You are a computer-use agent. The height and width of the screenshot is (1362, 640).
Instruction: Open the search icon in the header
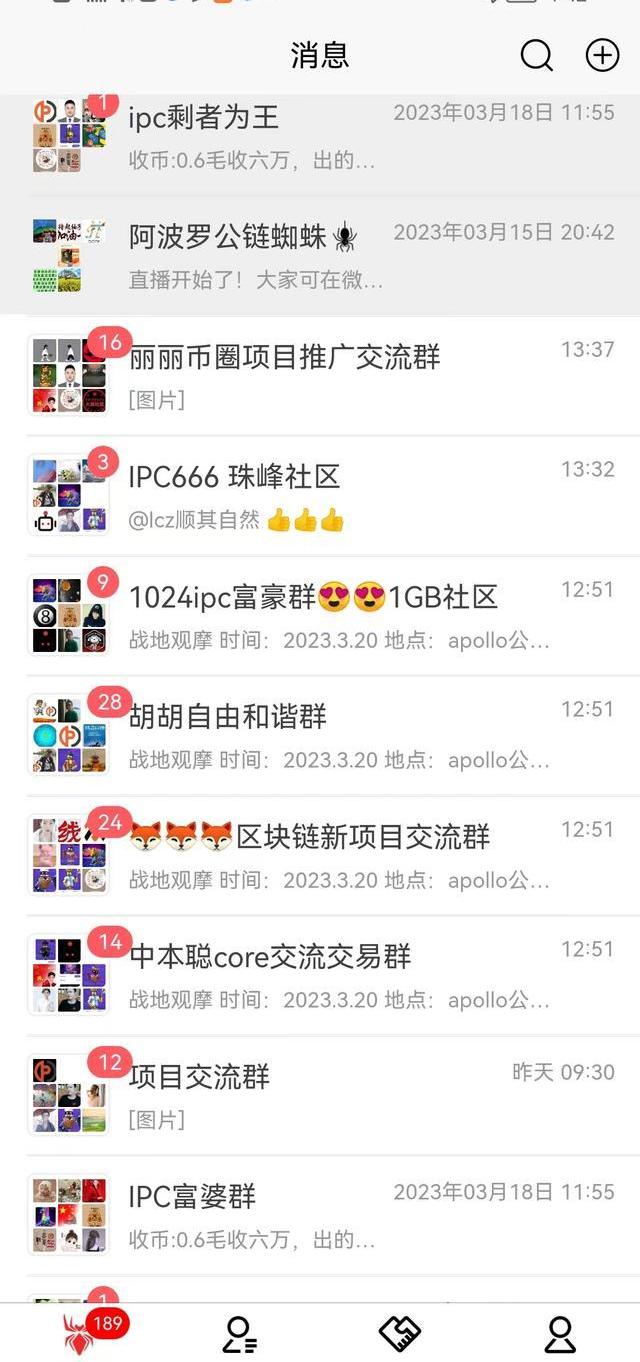[x=536, y=56]
